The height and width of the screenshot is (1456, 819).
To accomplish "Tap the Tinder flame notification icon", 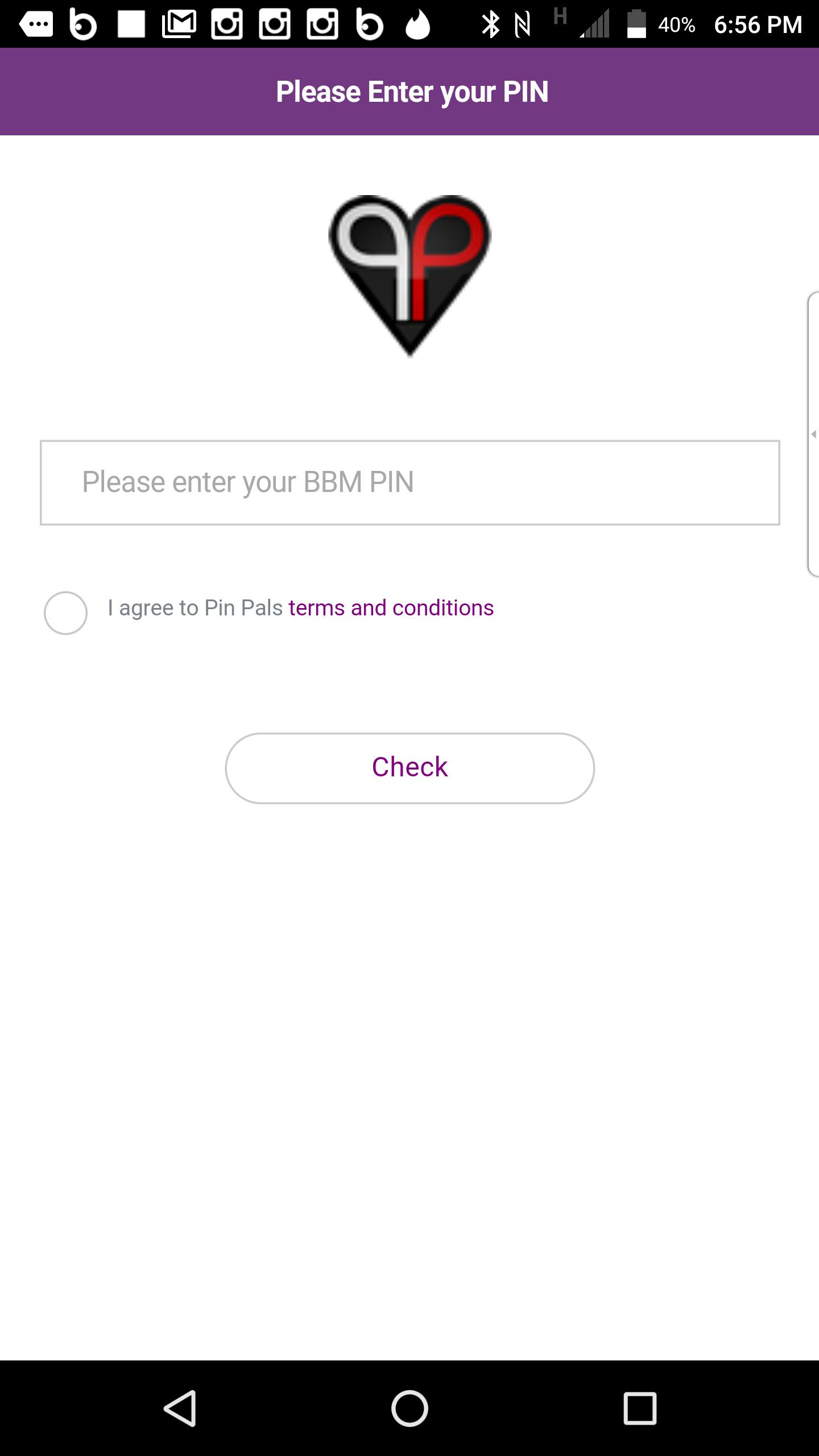I will point(418,24).
